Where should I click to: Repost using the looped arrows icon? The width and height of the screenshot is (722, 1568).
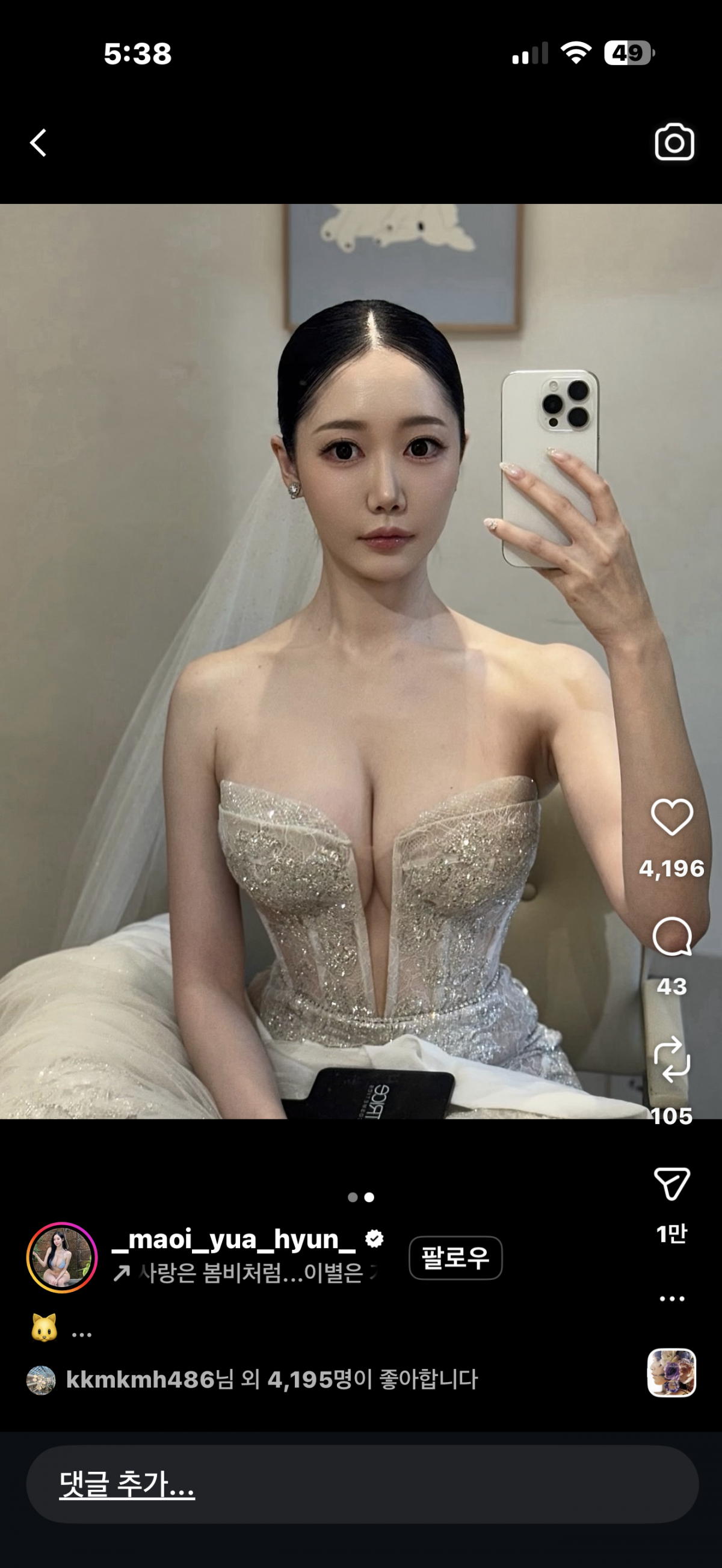(x=671, y=1060)
